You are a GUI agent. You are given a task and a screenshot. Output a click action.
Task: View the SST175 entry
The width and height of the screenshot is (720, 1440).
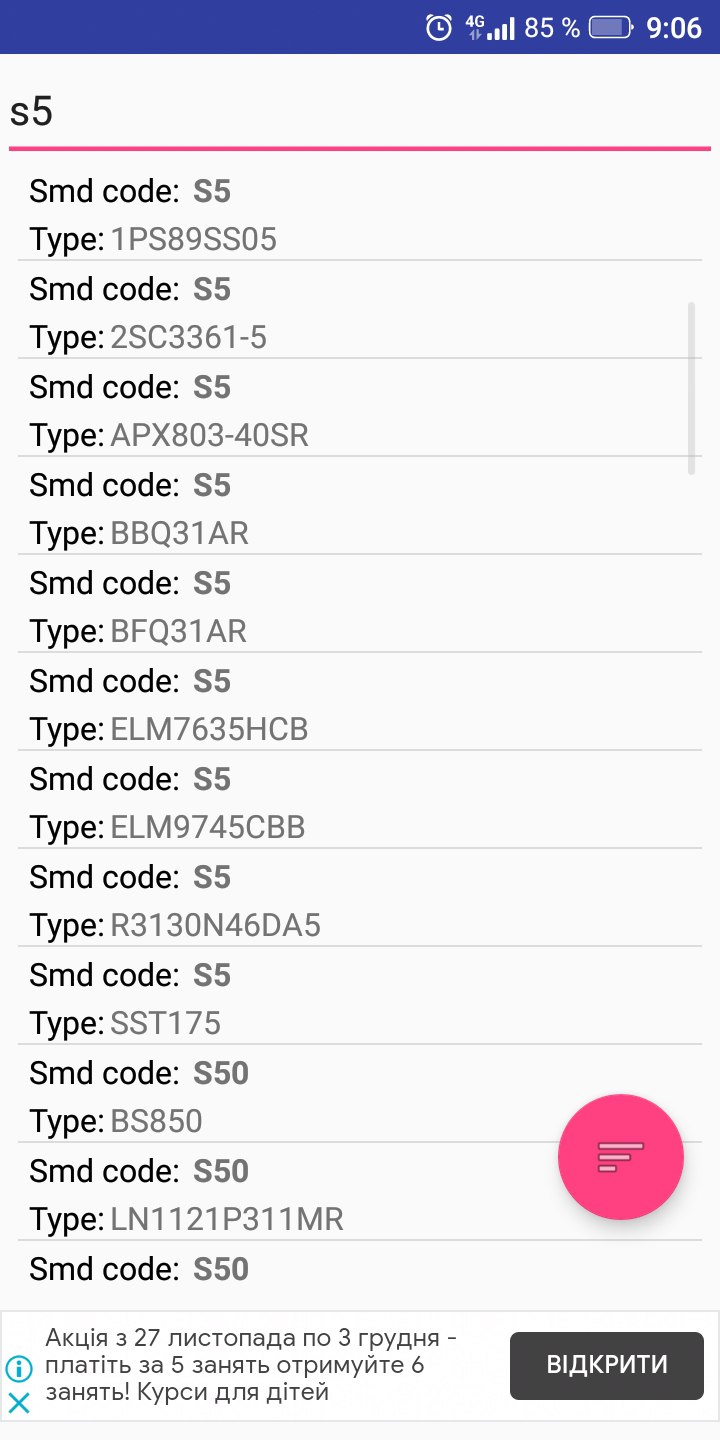(x=360, y=998)
